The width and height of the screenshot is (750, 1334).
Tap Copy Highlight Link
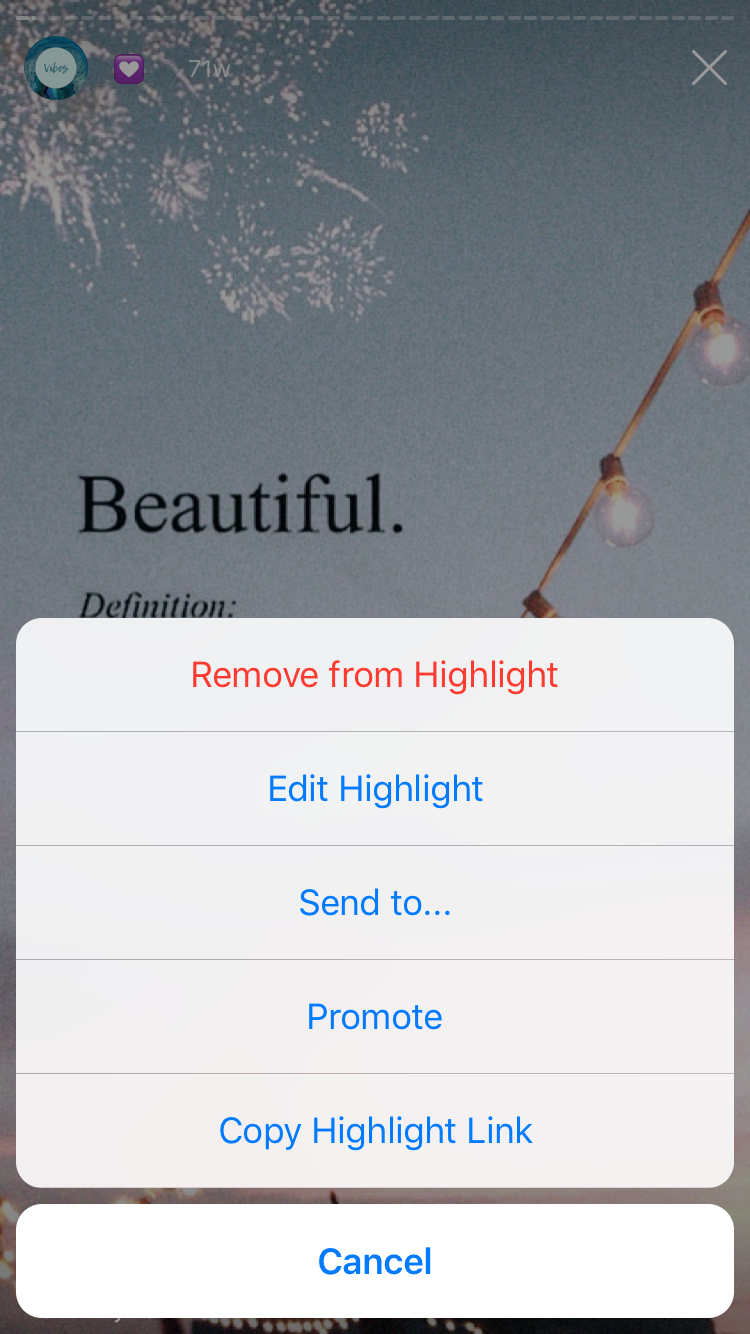tap(375, 1130)
